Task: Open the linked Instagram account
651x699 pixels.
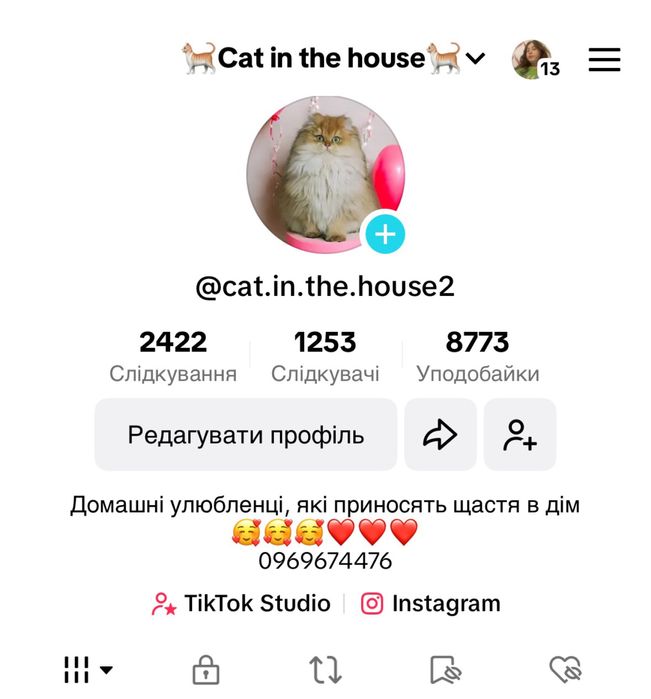Action: (x=431, y=604)
